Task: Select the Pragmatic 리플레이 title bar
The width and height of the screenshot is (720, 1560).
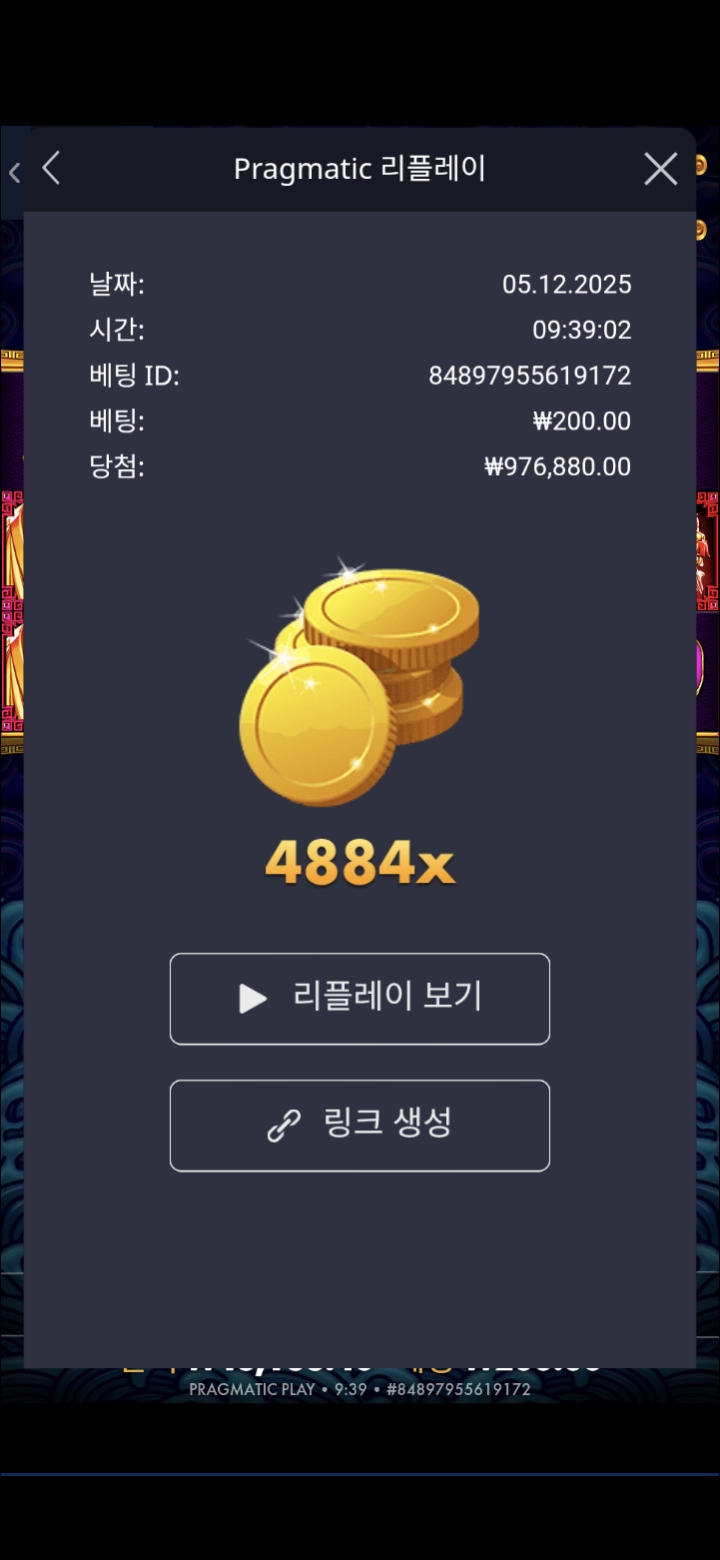Action: click(360, 168)
